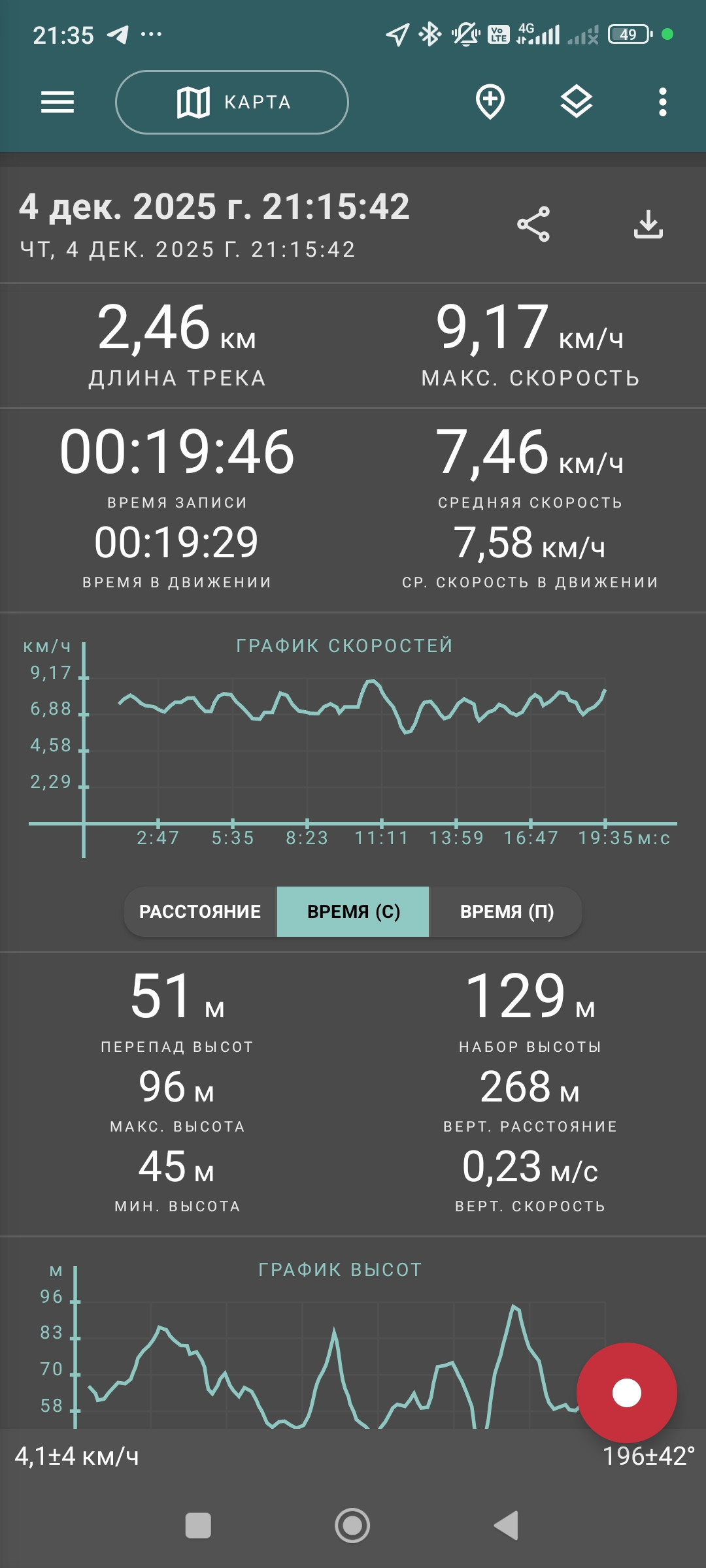This screenshot has height=1568, width=706.
Task: Add a new waypoint marker
Action: (490, 102)
